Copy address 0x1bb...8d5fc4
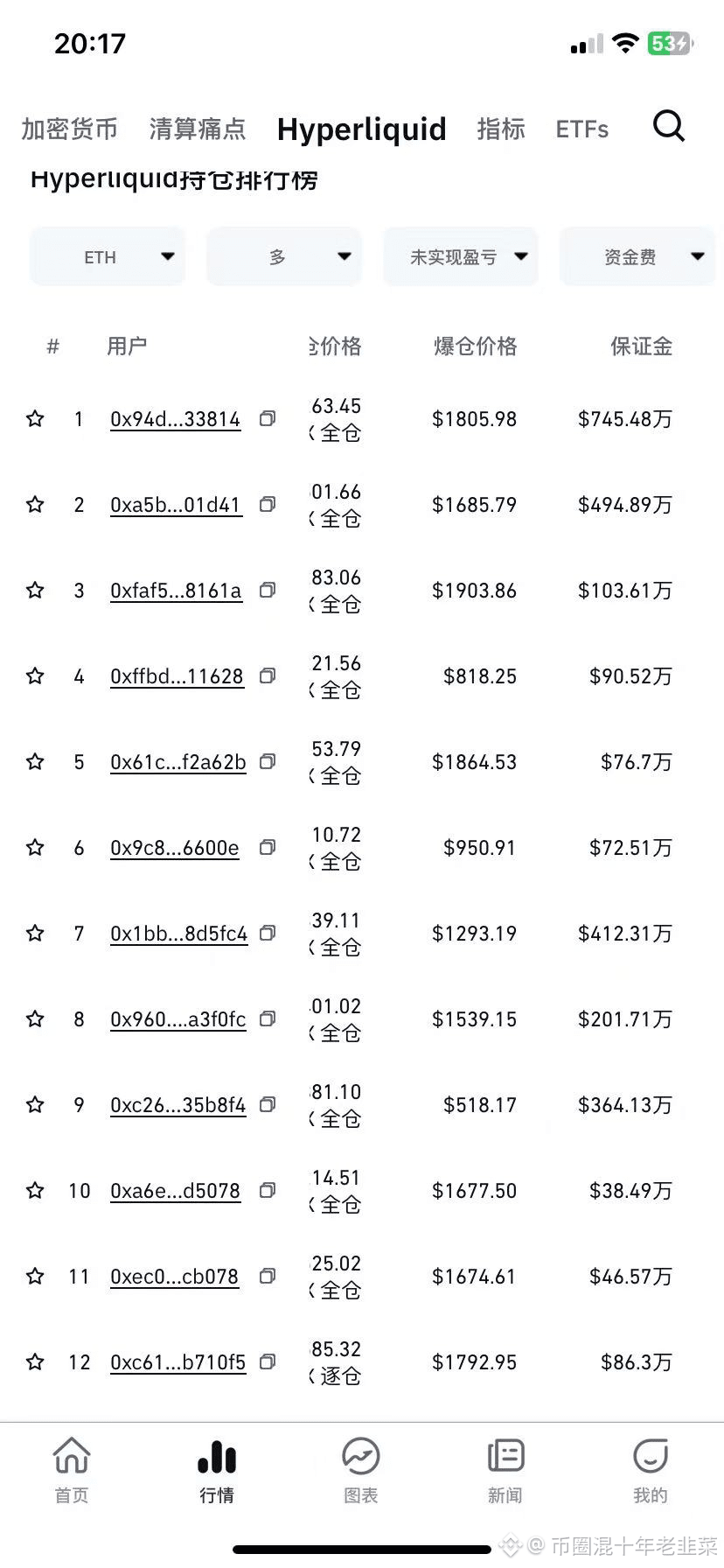This screenshot has height=1568, width=724. click(268, 934)
